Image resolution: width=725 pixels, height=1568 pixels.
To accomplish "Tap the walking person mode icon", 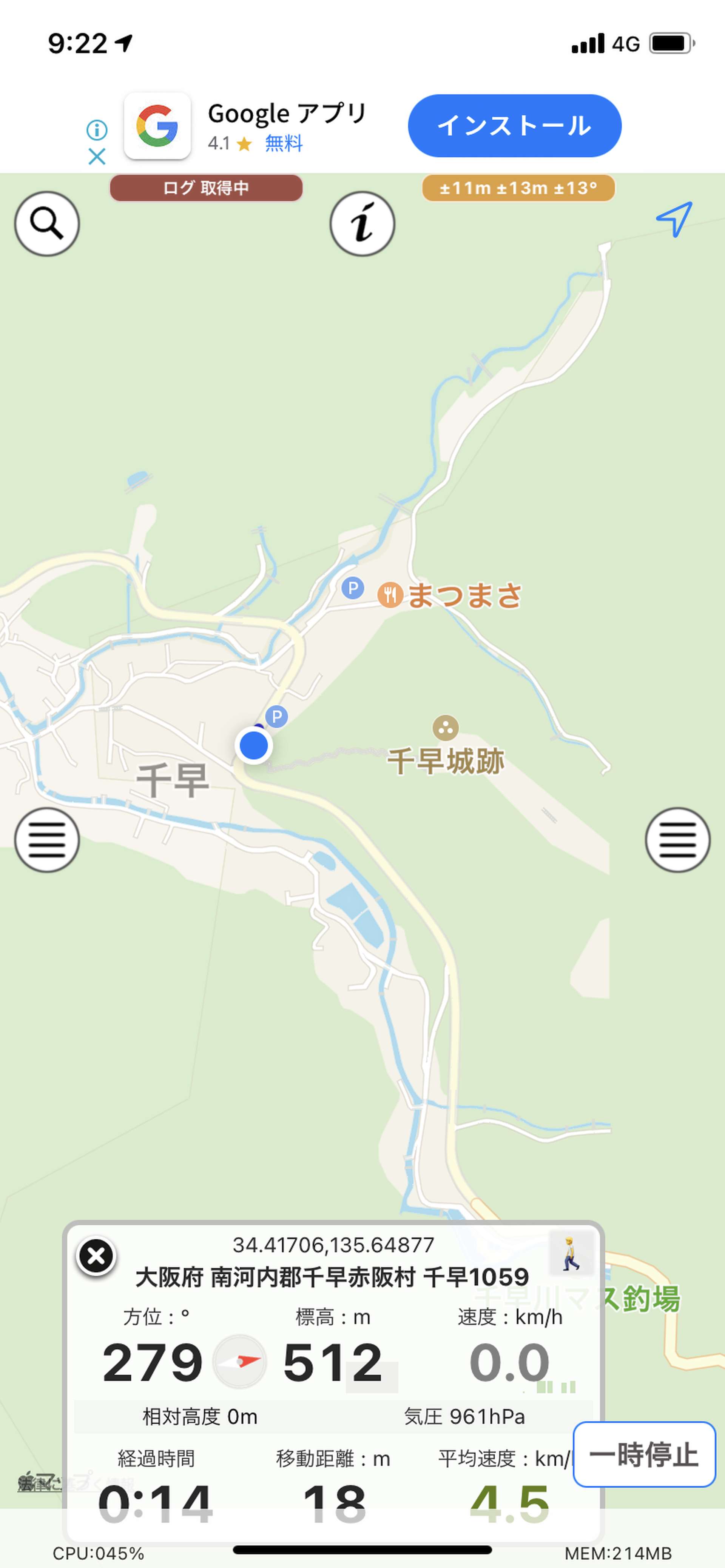I will pos(571,1253).
